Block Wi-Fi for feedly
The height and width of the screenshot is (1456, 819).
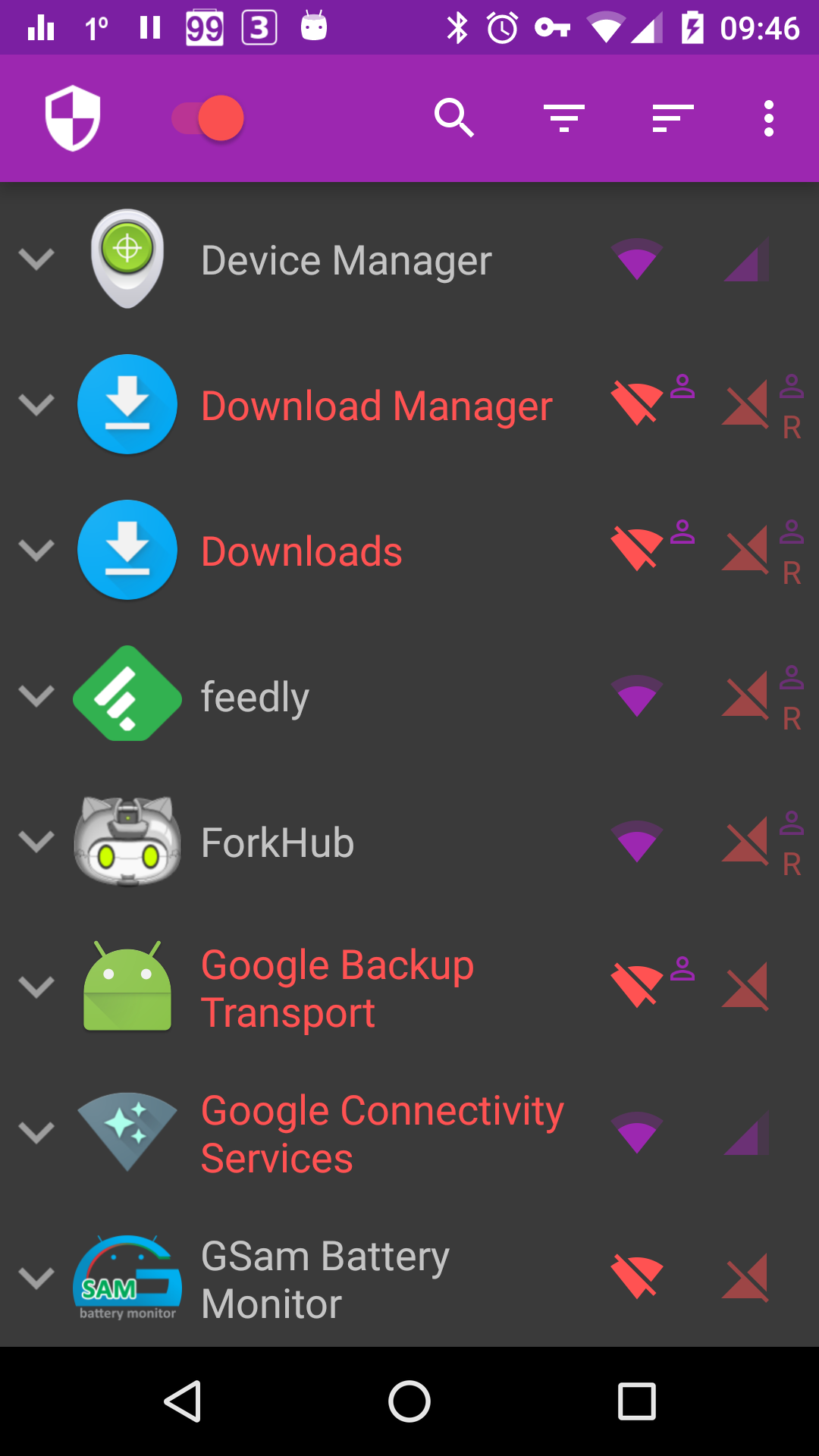click(x=637, y=696)
